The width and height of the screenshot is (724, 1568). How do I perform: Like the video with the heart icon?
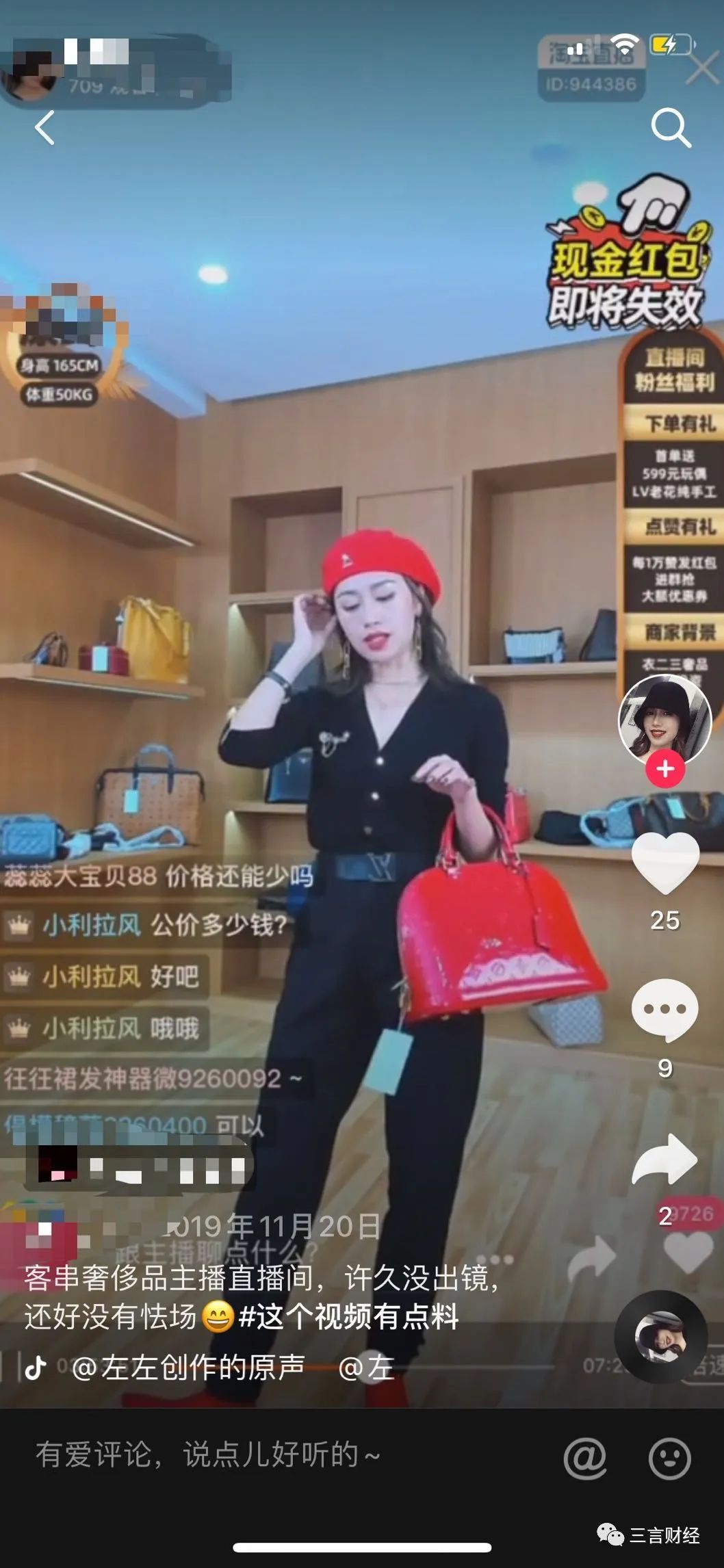click(x=665, y=863)
